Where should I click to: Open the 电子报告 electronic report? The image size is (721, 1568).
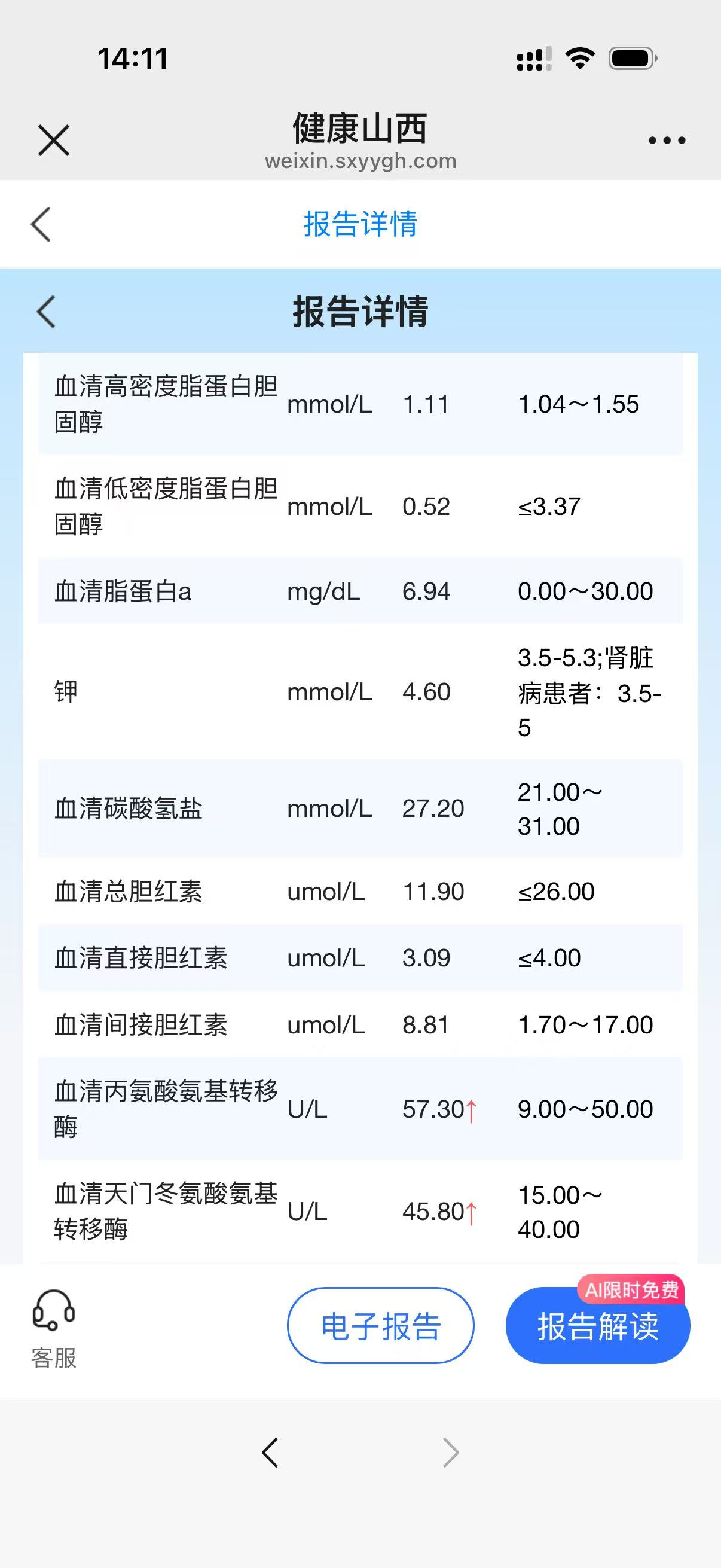click(380, 1326)
